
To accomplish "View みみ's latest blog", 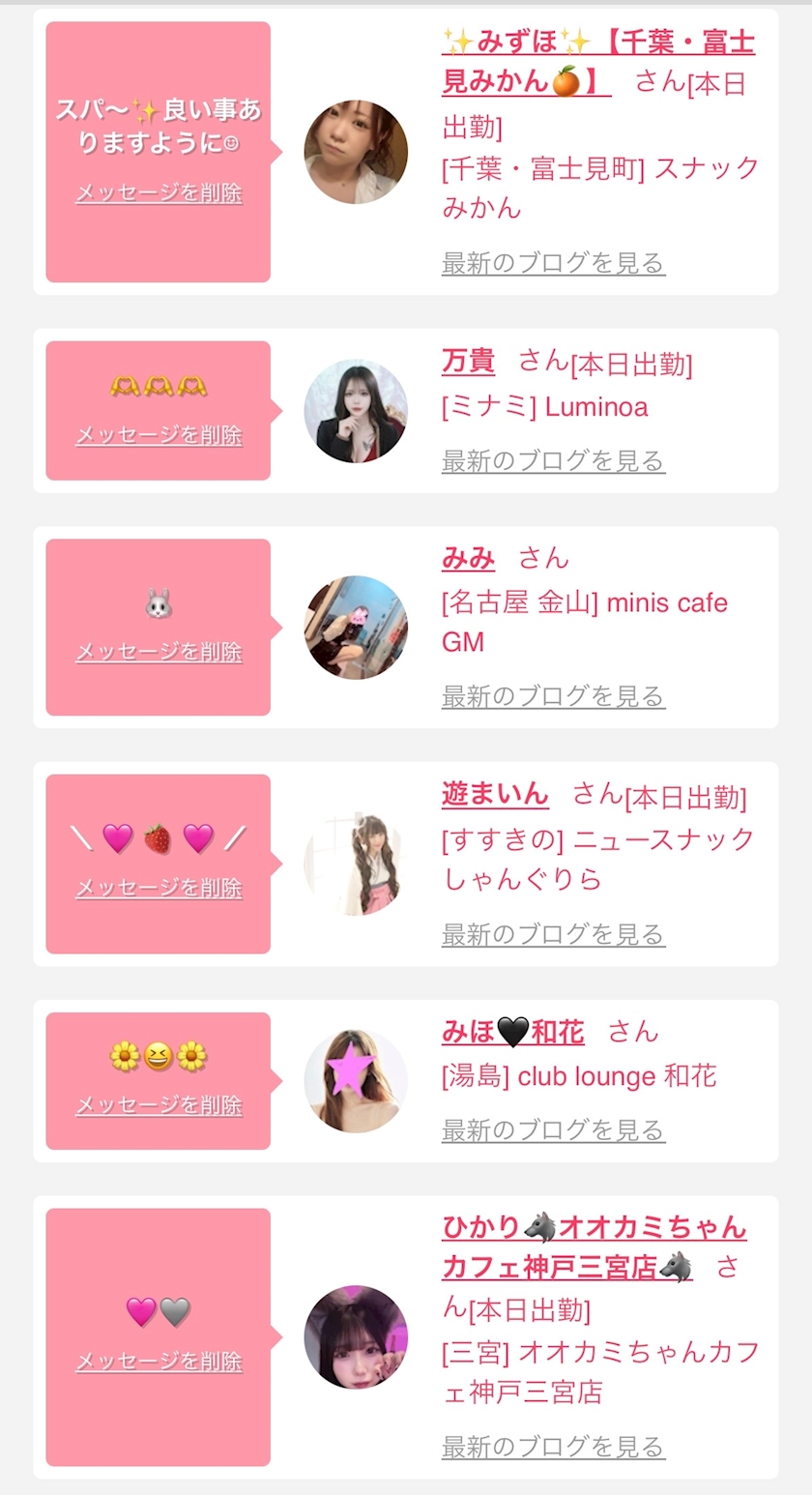I will tap(553, 696).
